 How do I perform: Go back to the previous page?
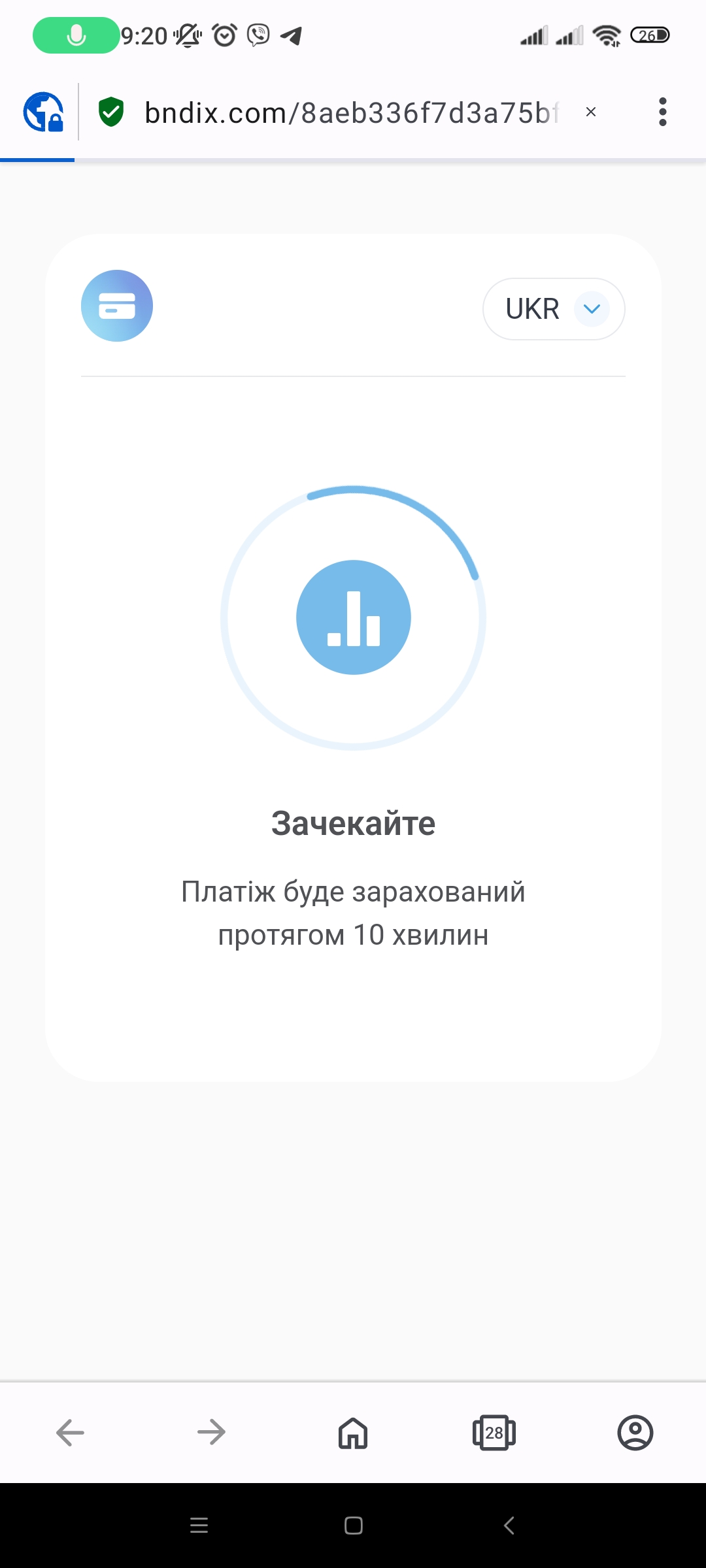(x=71, y=1433)
